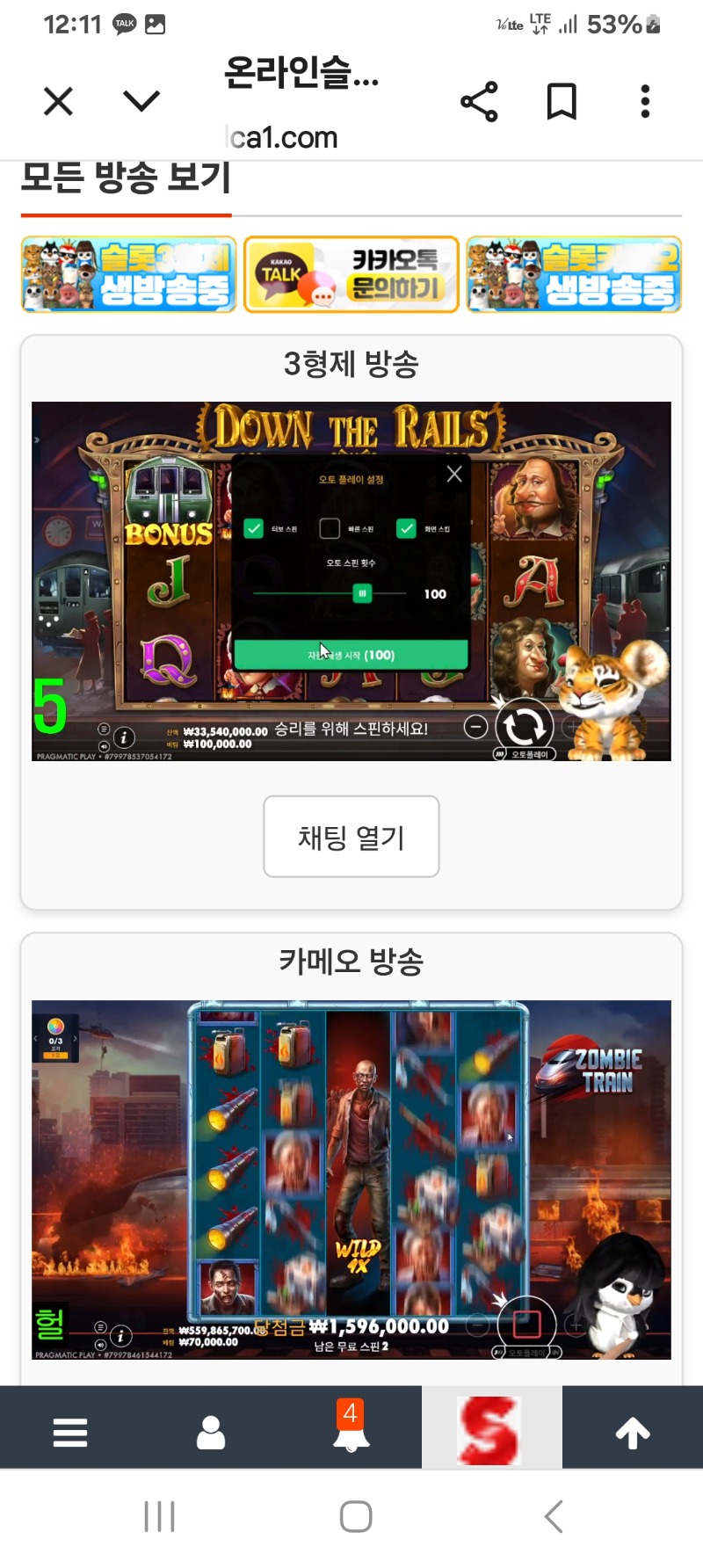Open the hamburger menu in bottom bar

point(70,1433)
